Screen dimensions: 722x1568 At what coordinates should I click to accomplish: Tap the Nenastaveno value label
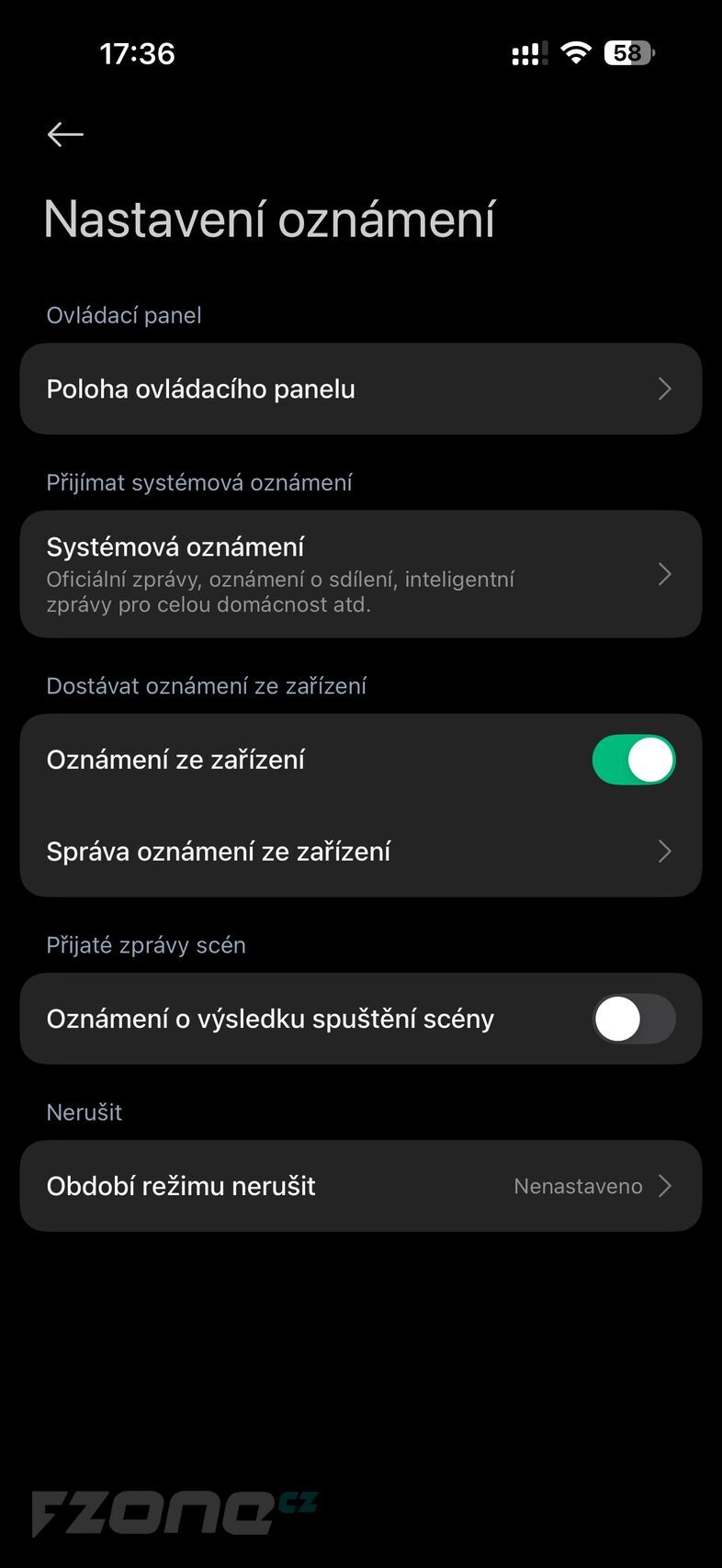577,1186
